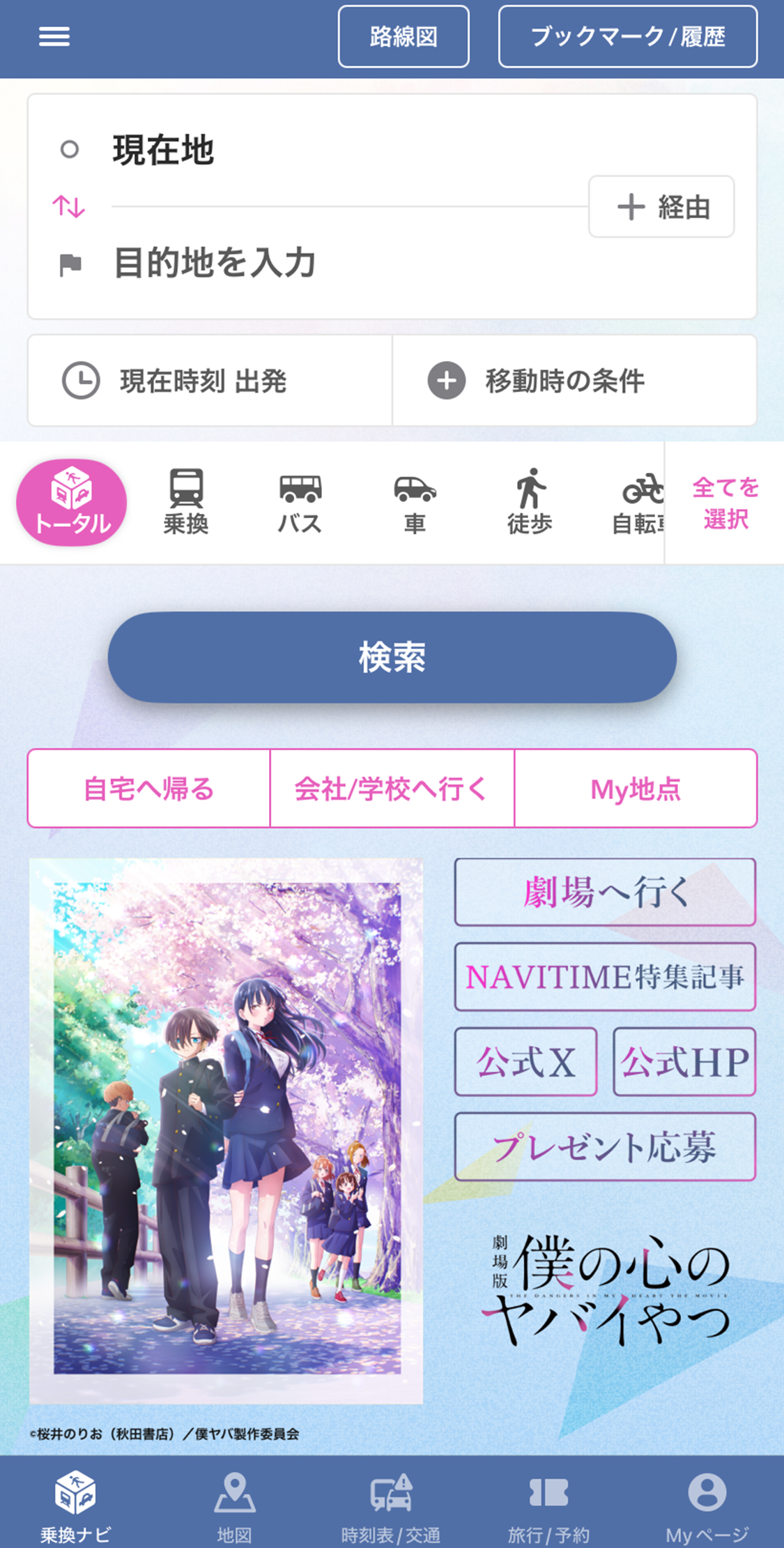The width and height of the screenshot is (784, 1548).
Task: Open the hamburger drawer menu
Action: (x=54, y=36)
